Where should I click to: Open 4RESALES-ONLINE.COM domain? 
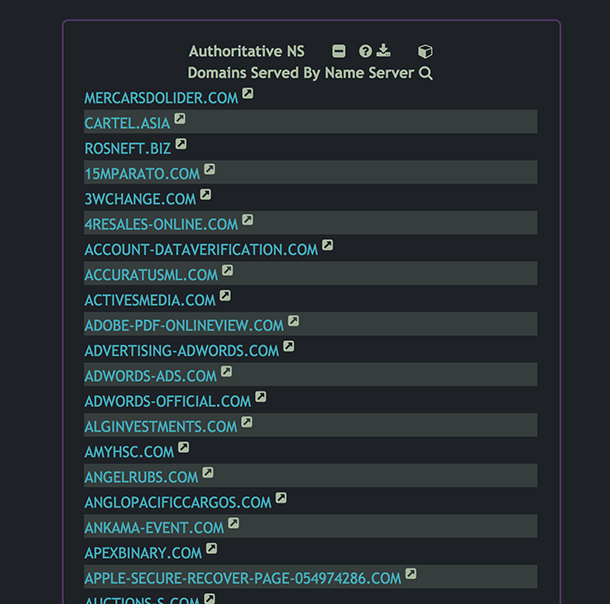161,224
